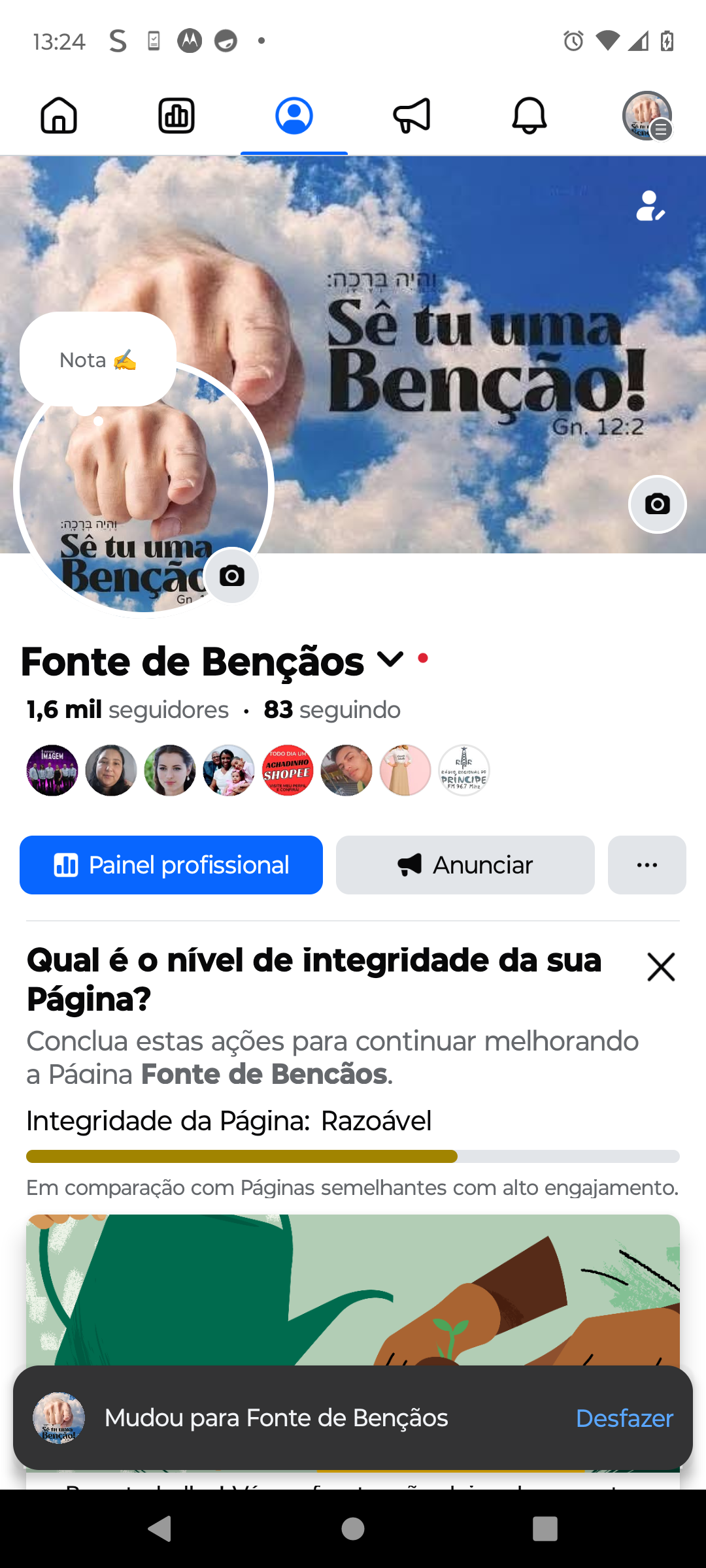Image resolution: width=706 pixels, height=1568 pixels.
Task: Dismiss the page integrity card
Action: click(x=661, y=967)
